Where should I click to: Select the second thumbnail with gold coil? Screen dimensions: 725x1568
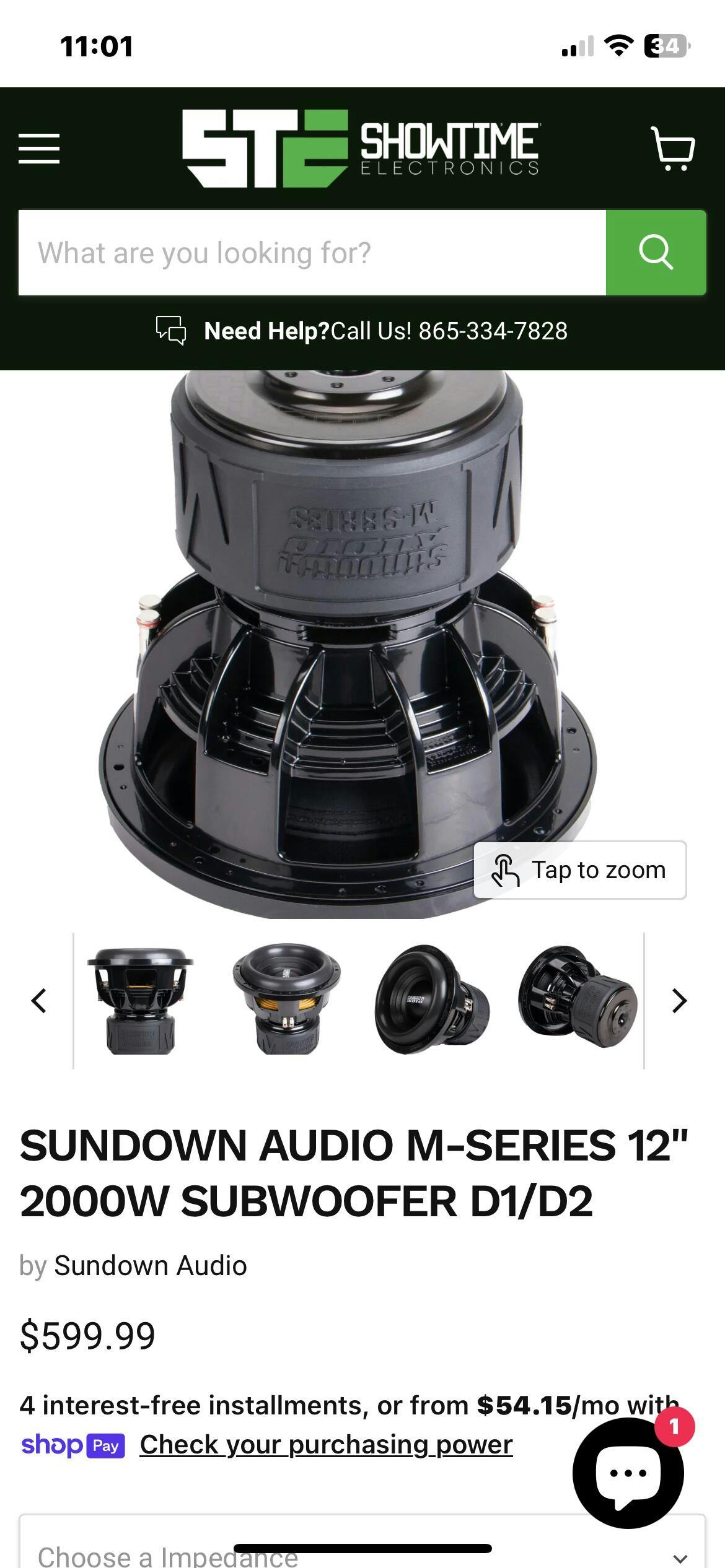coord(286,1000)
